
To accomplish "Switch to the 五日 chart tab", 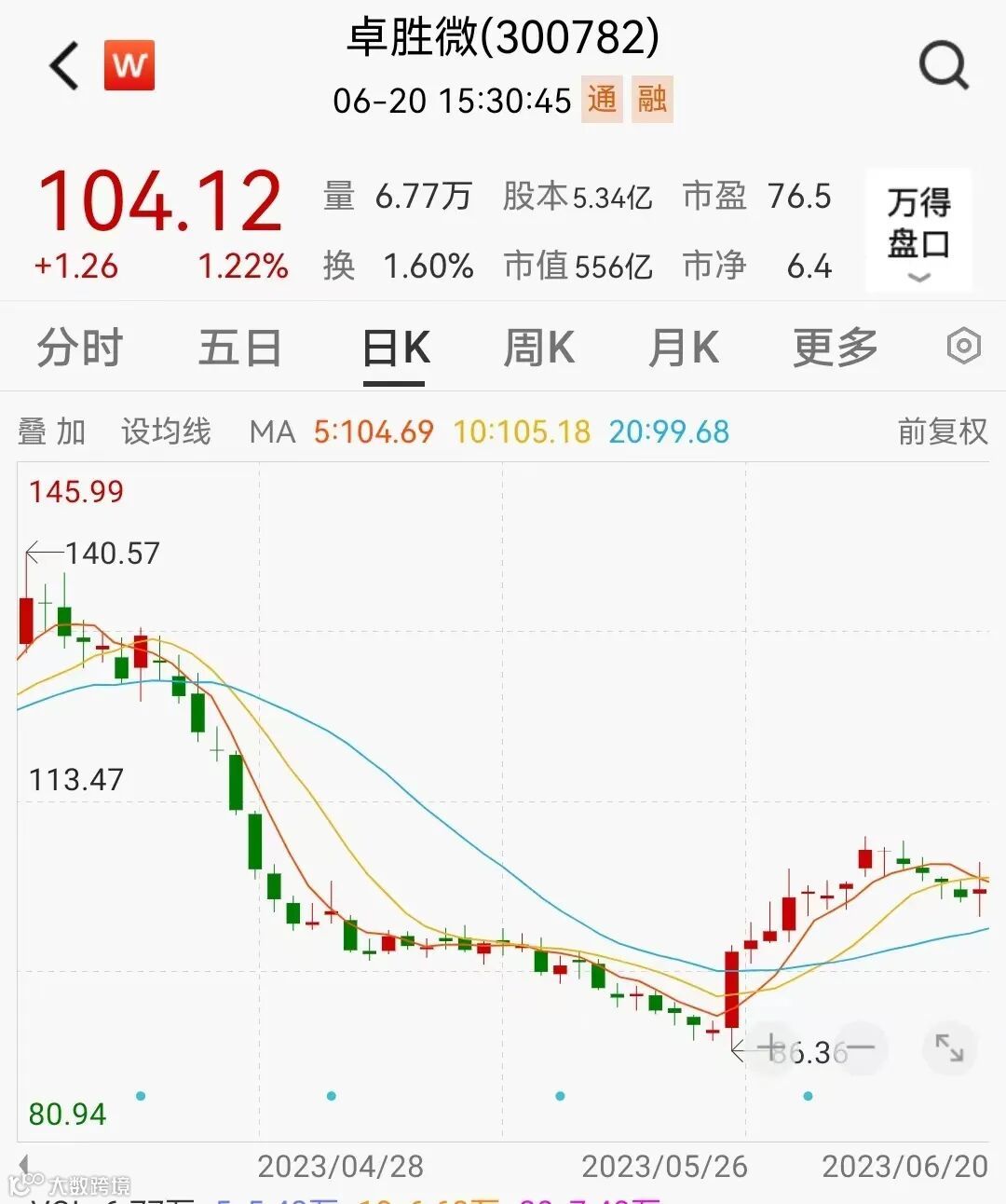I will [x=239, y=349].
